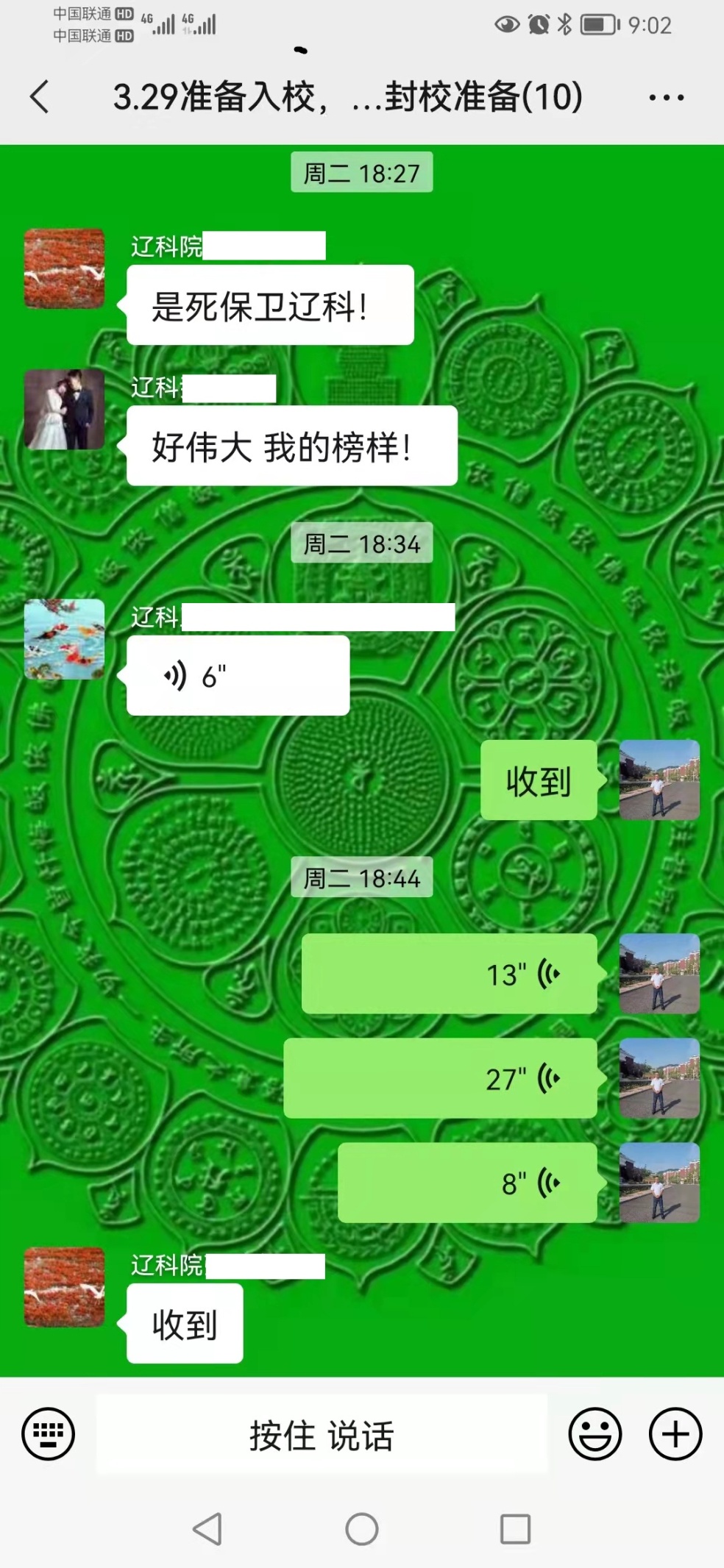Open profile of sender of 是死保卫辽科
Image resolution: width=724 pixels, height=1568 pixels.
pos(65,268)
